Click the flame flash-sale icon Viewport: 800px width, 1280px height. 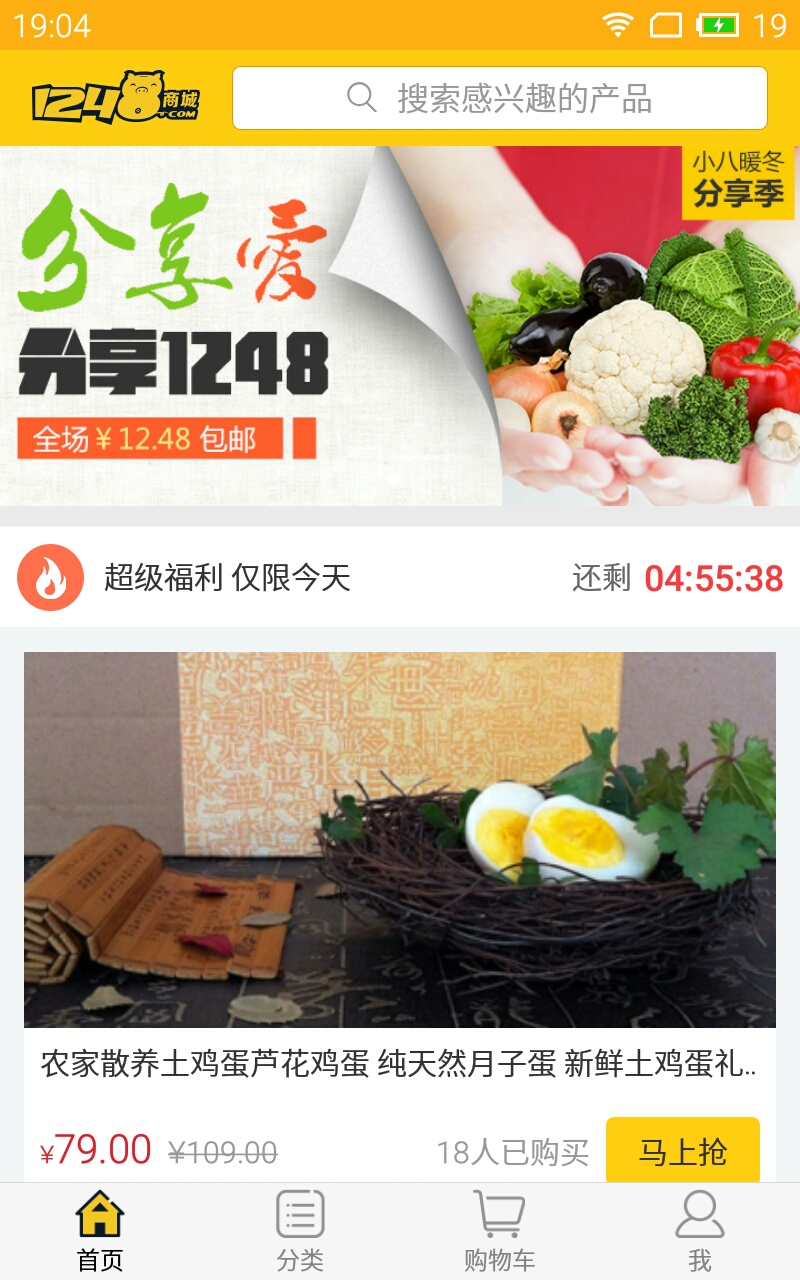coord(49,578)
